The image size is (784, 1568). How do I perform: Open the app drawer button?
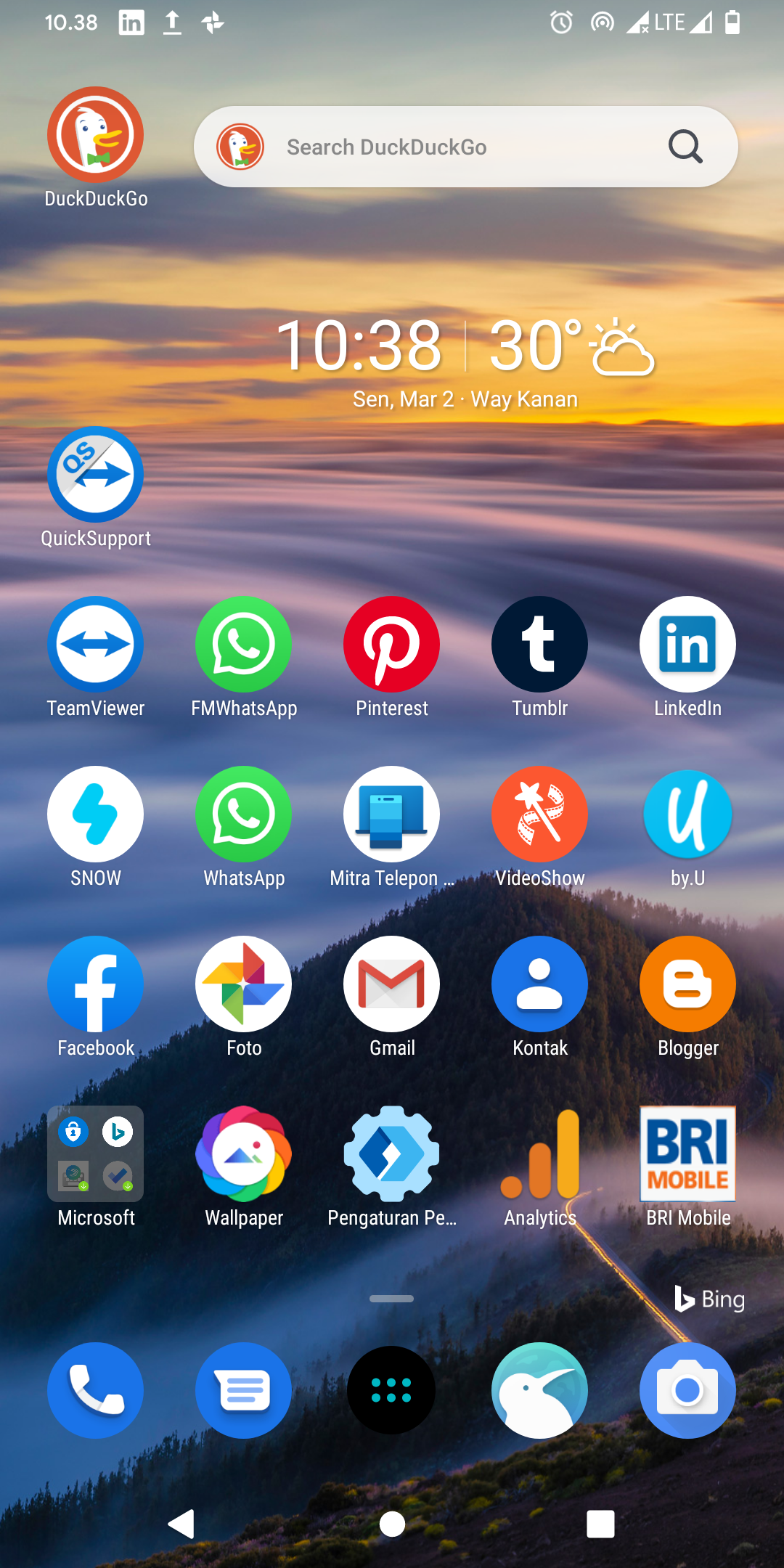click(391, 1390)
